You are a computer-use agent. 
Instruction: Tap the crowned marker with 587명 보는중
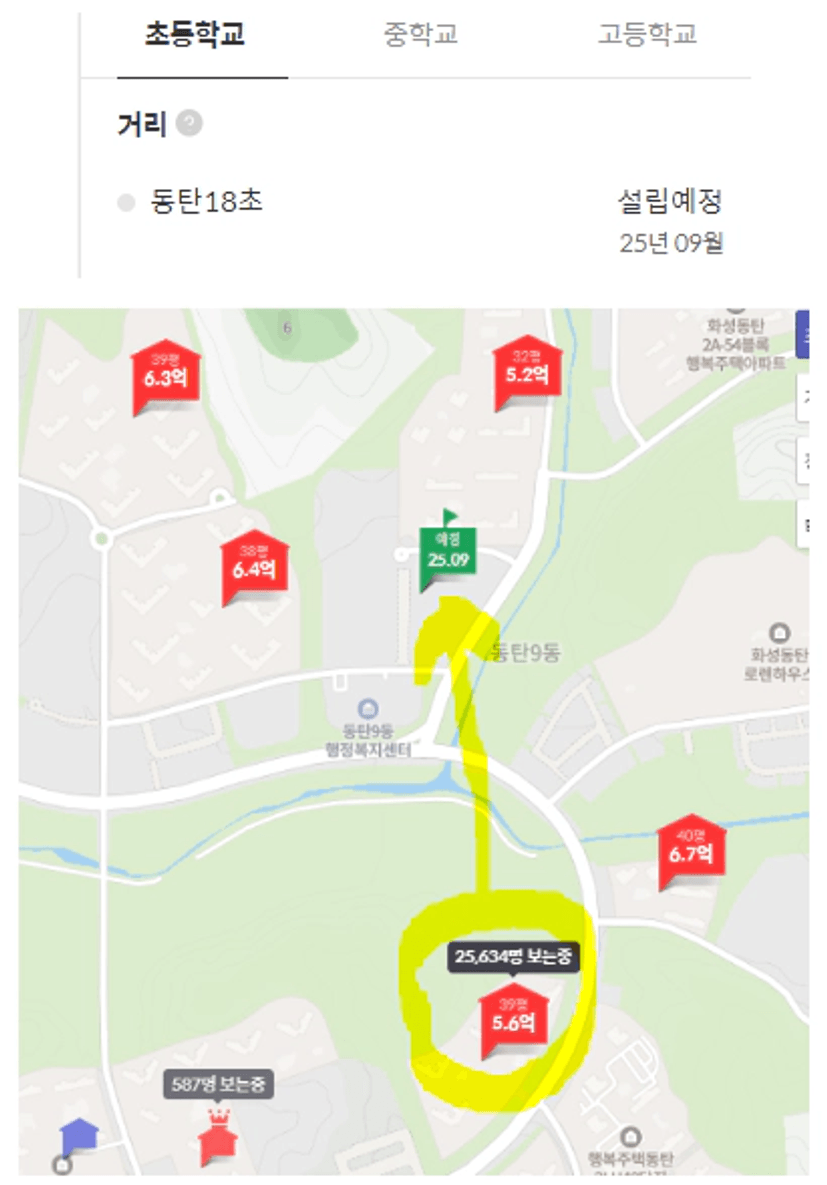tap(217, 1140)
